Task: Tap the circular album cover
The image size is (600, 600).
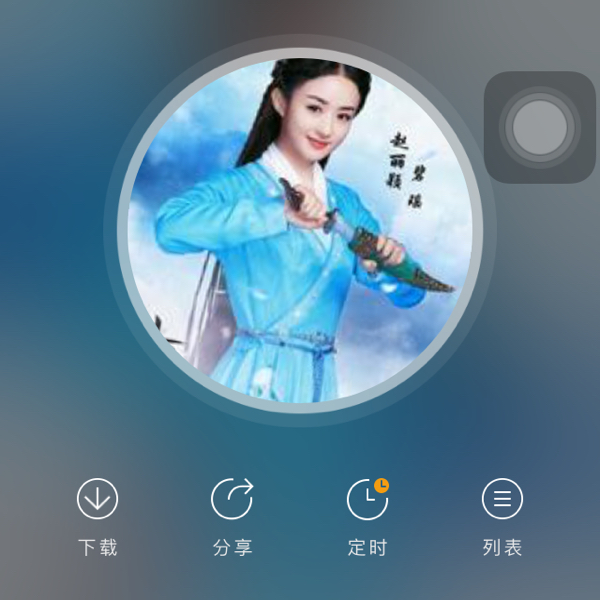Action: click(x=300, y=231)
